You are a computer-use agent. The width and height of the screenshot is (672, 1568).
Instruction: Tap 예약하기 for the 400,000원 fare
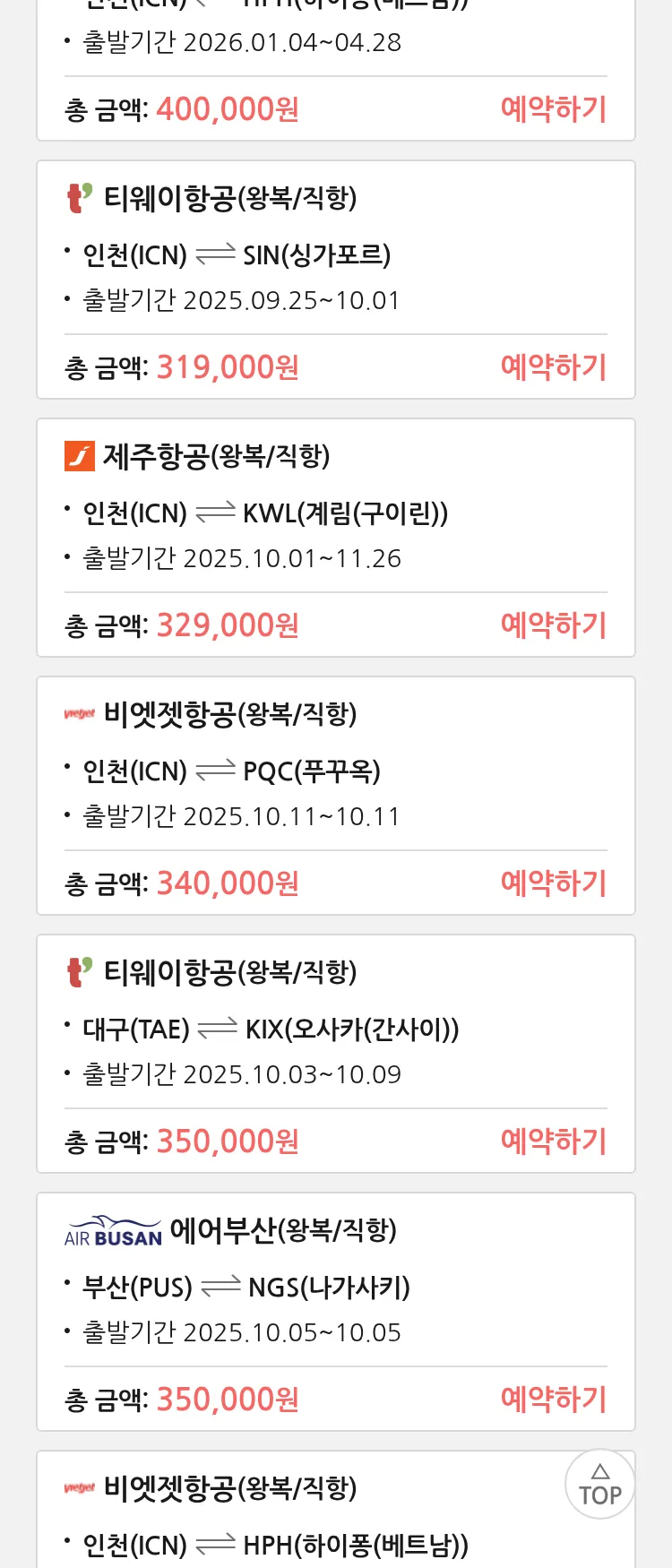(553, 109)
